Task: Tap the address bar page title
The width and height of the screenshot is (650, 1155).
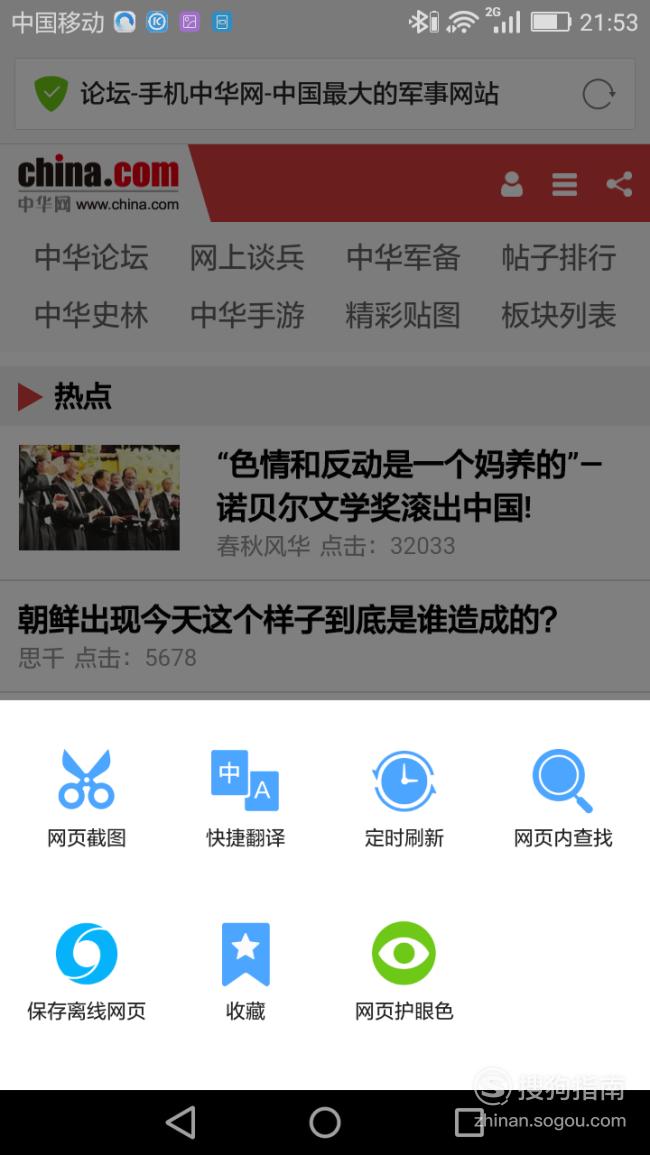Action: [290, 94]
